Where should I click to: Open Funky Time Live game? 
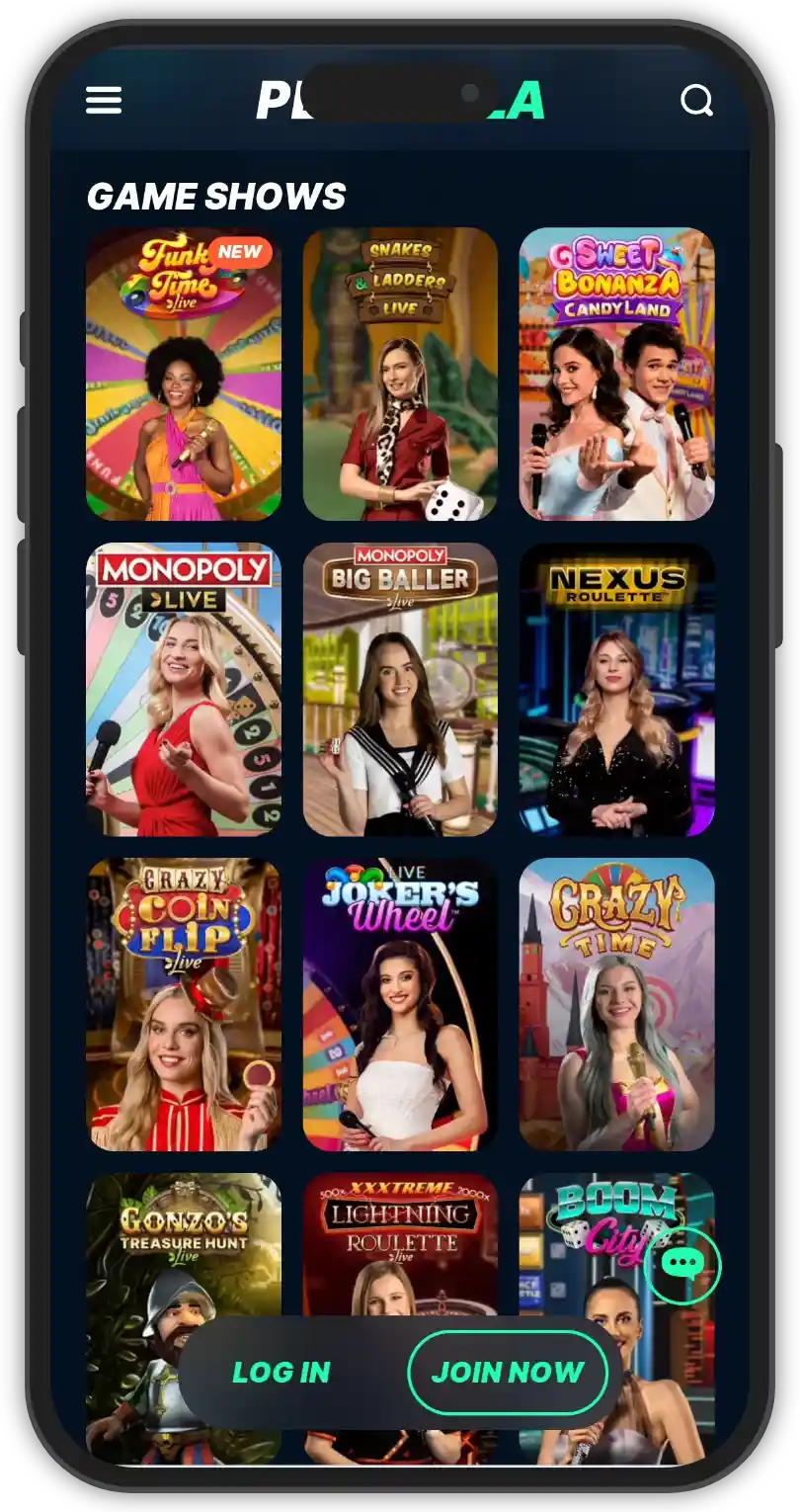click(184, 374)
